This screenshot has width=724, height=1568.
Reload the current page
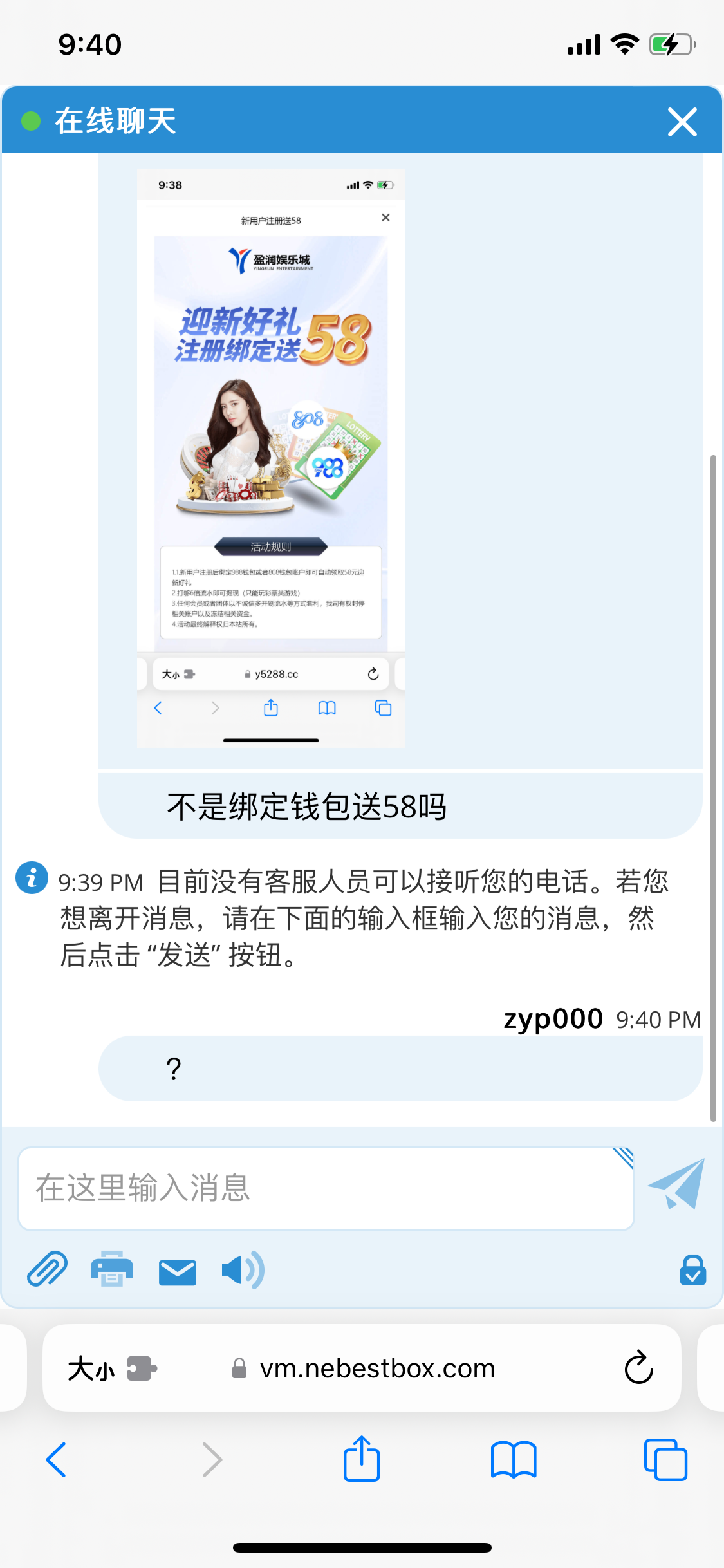(x=638, y=1367)
